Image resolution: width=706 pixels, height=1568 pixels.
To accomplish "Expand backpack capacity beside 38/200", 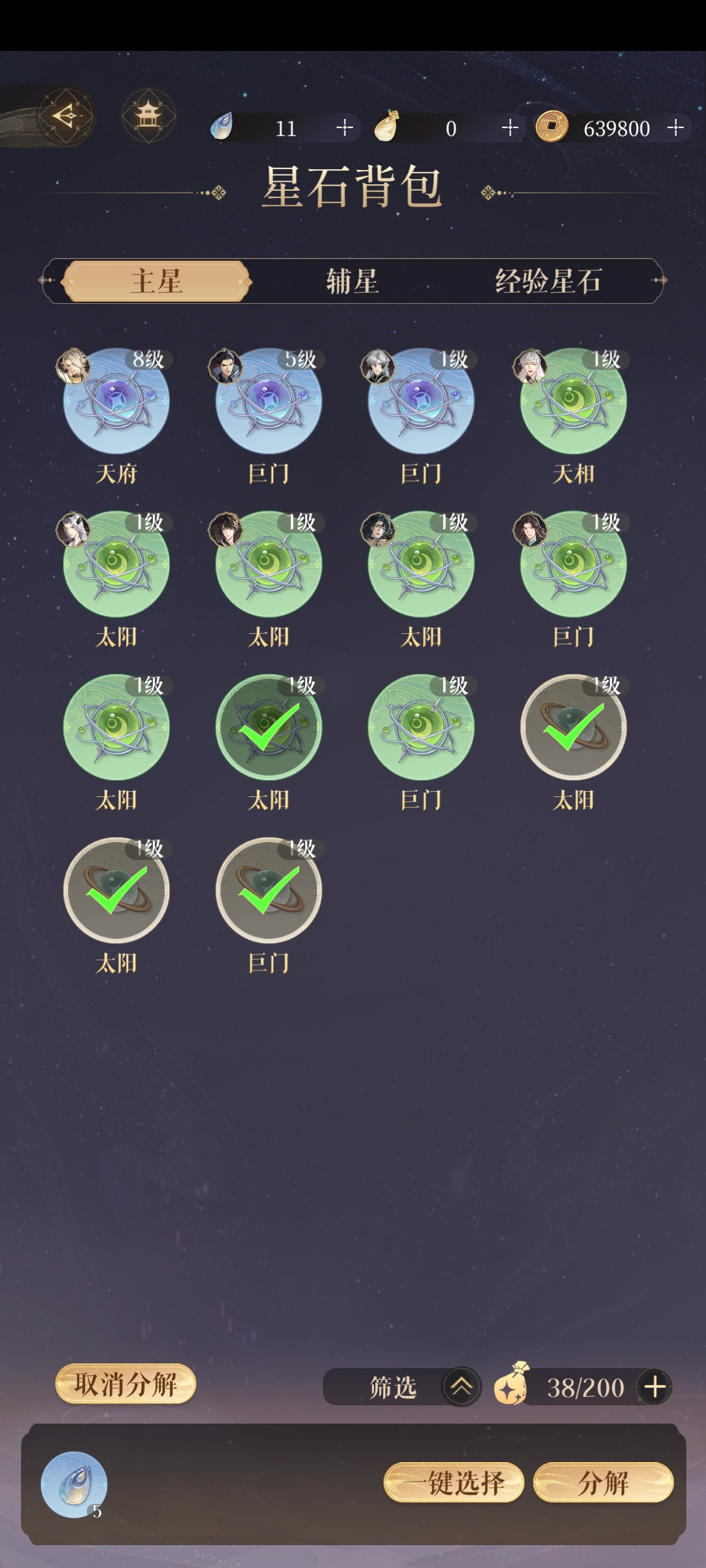I will (x=655, y=1386).
